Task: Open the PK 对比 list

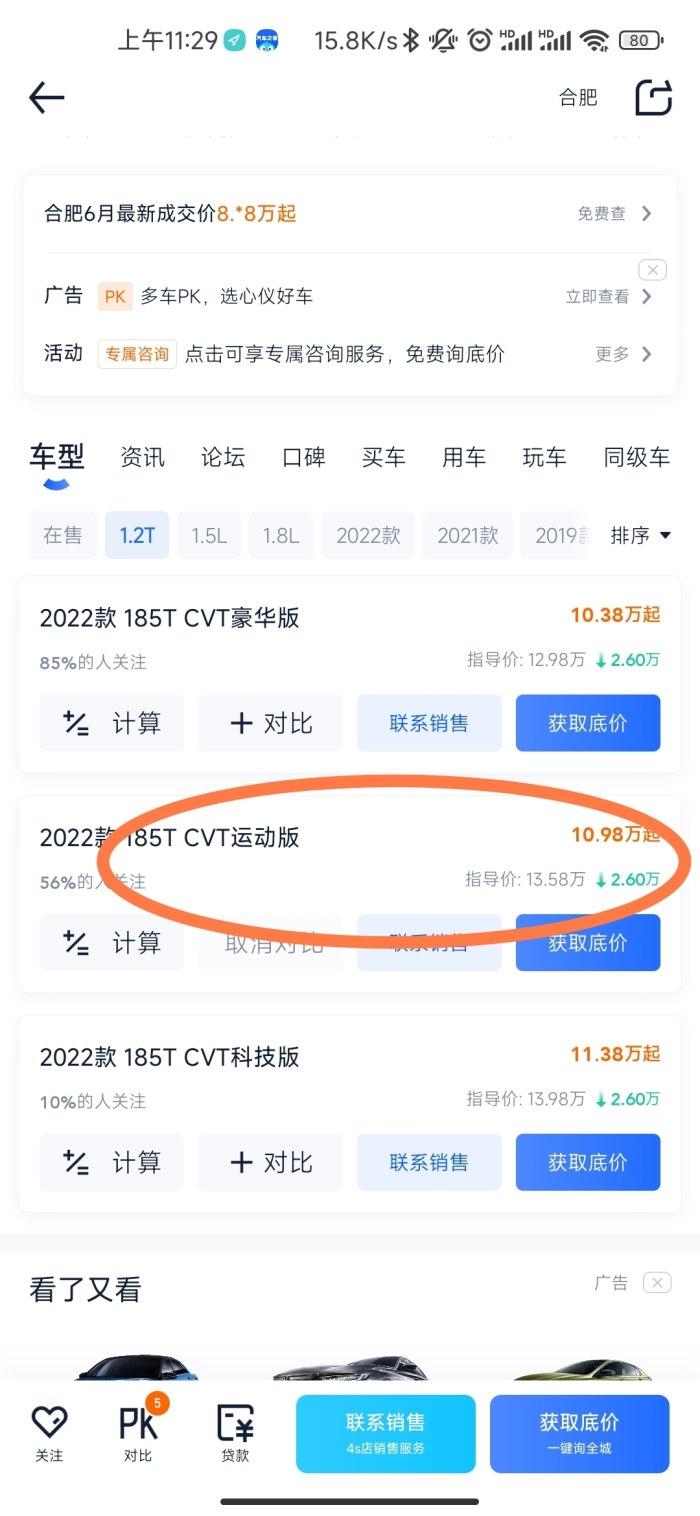Action: [138, 1432]
